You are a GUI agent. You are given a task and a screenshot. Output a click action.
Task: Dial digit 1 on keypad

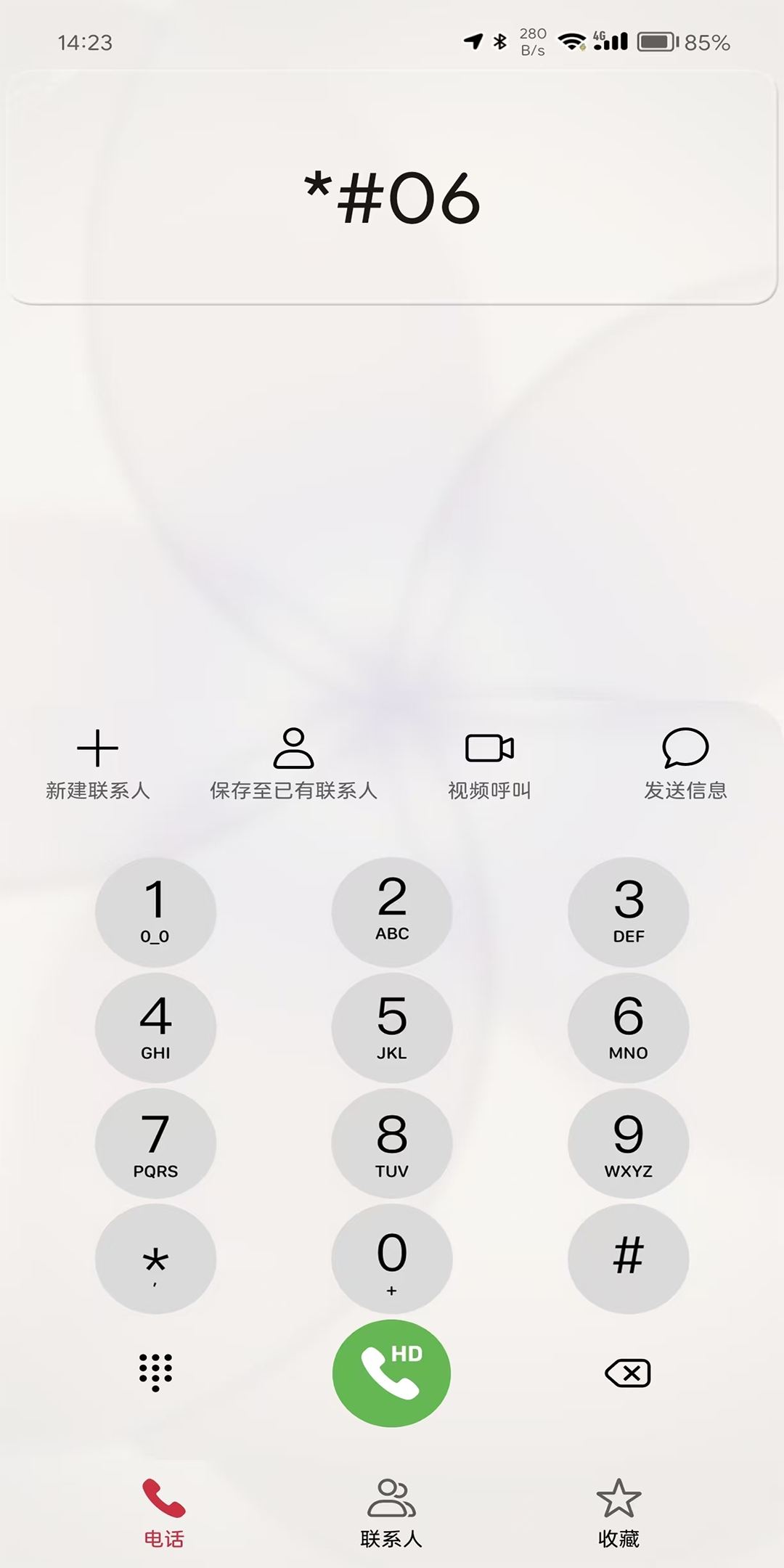(155, 912)
